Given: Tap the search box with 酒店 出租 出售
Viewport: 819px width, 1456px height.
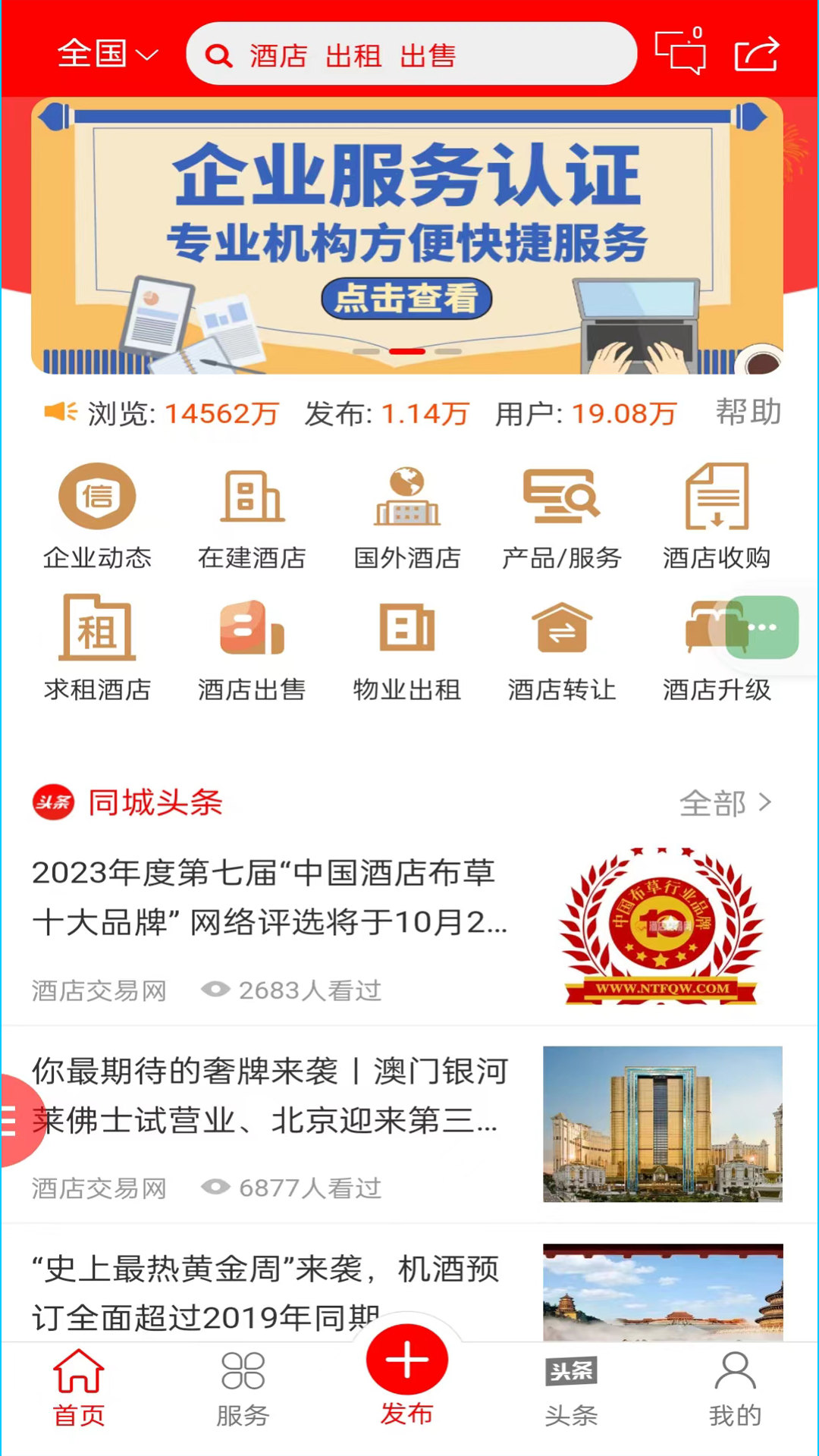Looking at the screenshot, I should [x=411, y=55].
